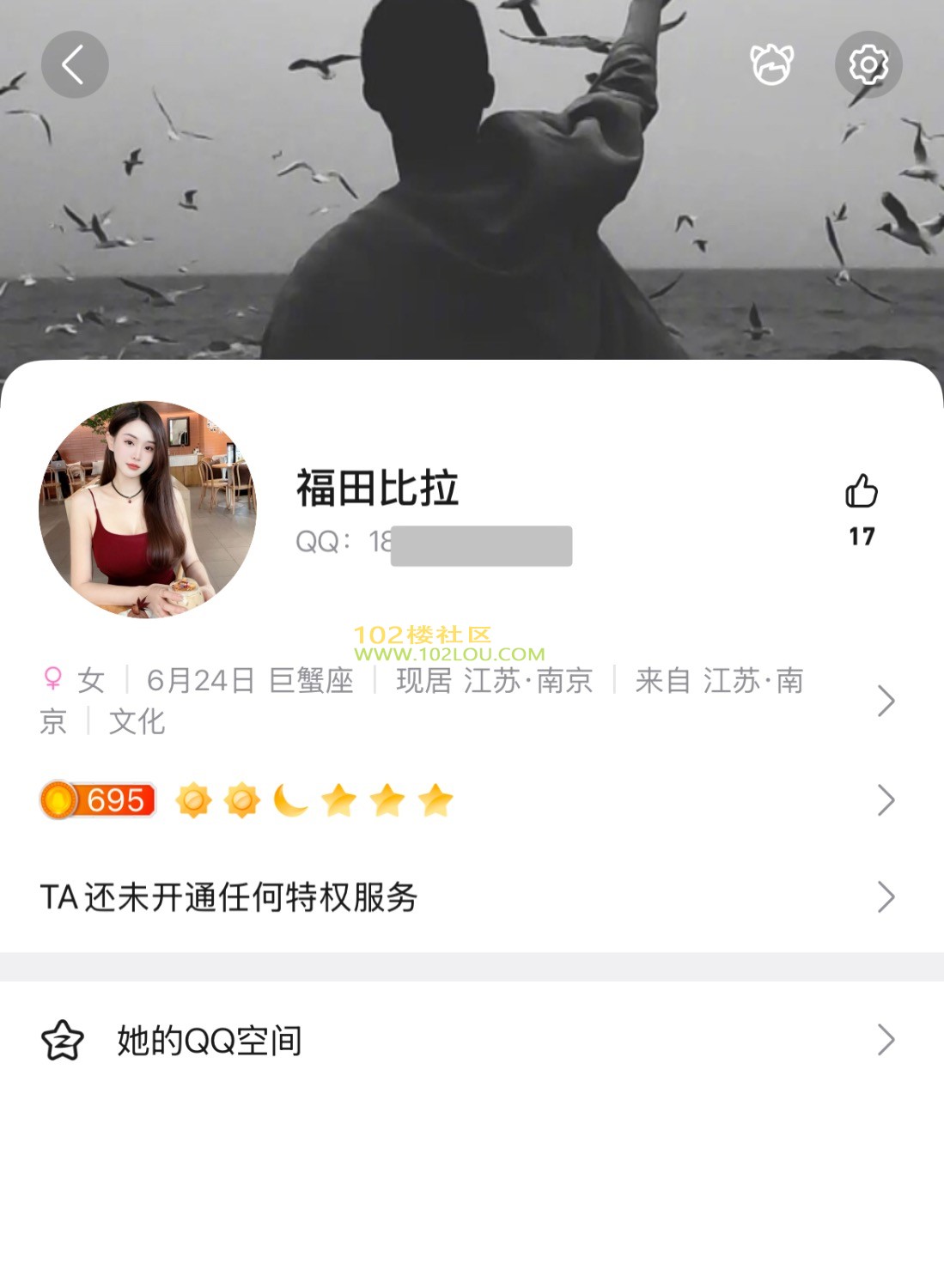Viewport: 944px width, 1288px height.
Task: Open the QQ level 695 row
Action: point(464,800)
